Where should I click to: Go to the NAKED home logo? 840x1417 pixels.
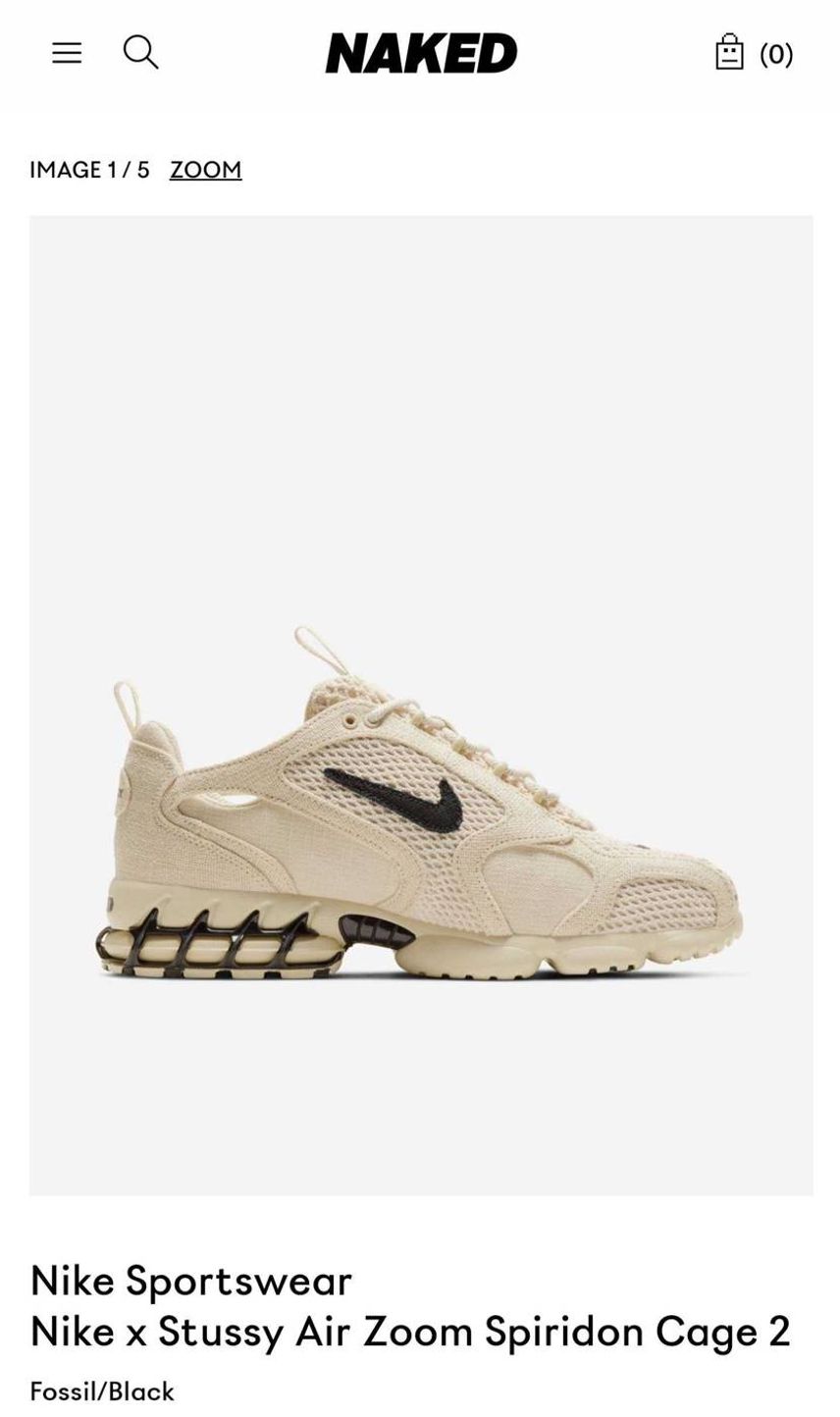click(x=421, y=53)
